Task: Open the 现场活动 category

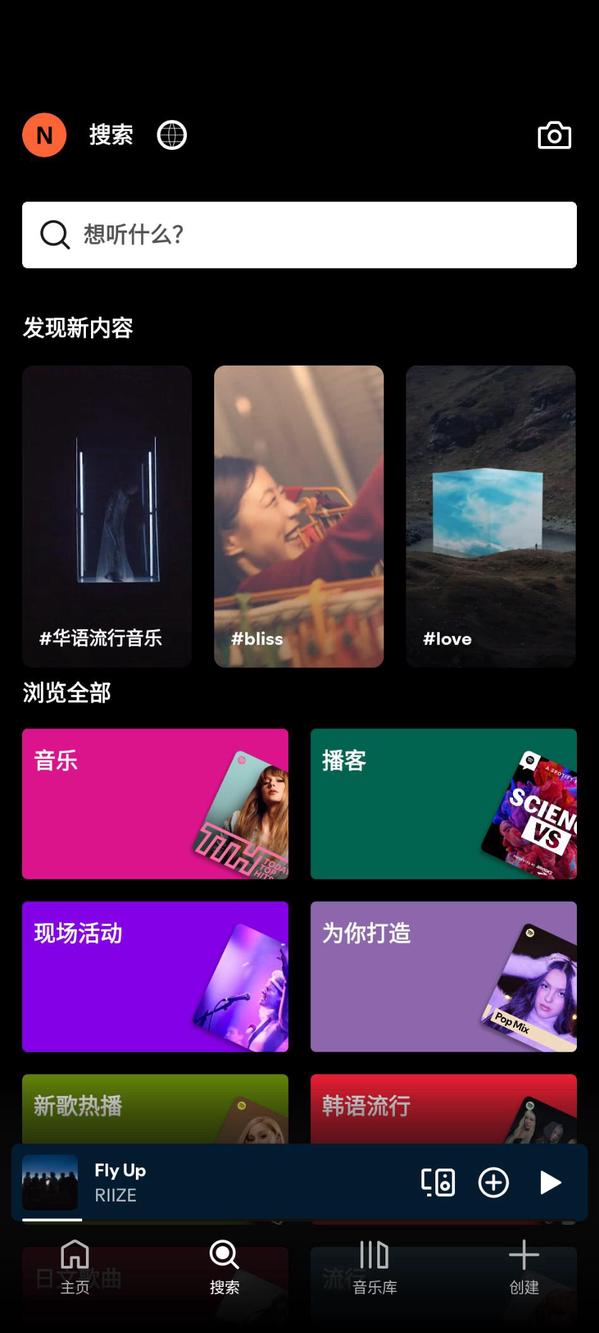Action: pyautogui.click(x=155, y=977)
